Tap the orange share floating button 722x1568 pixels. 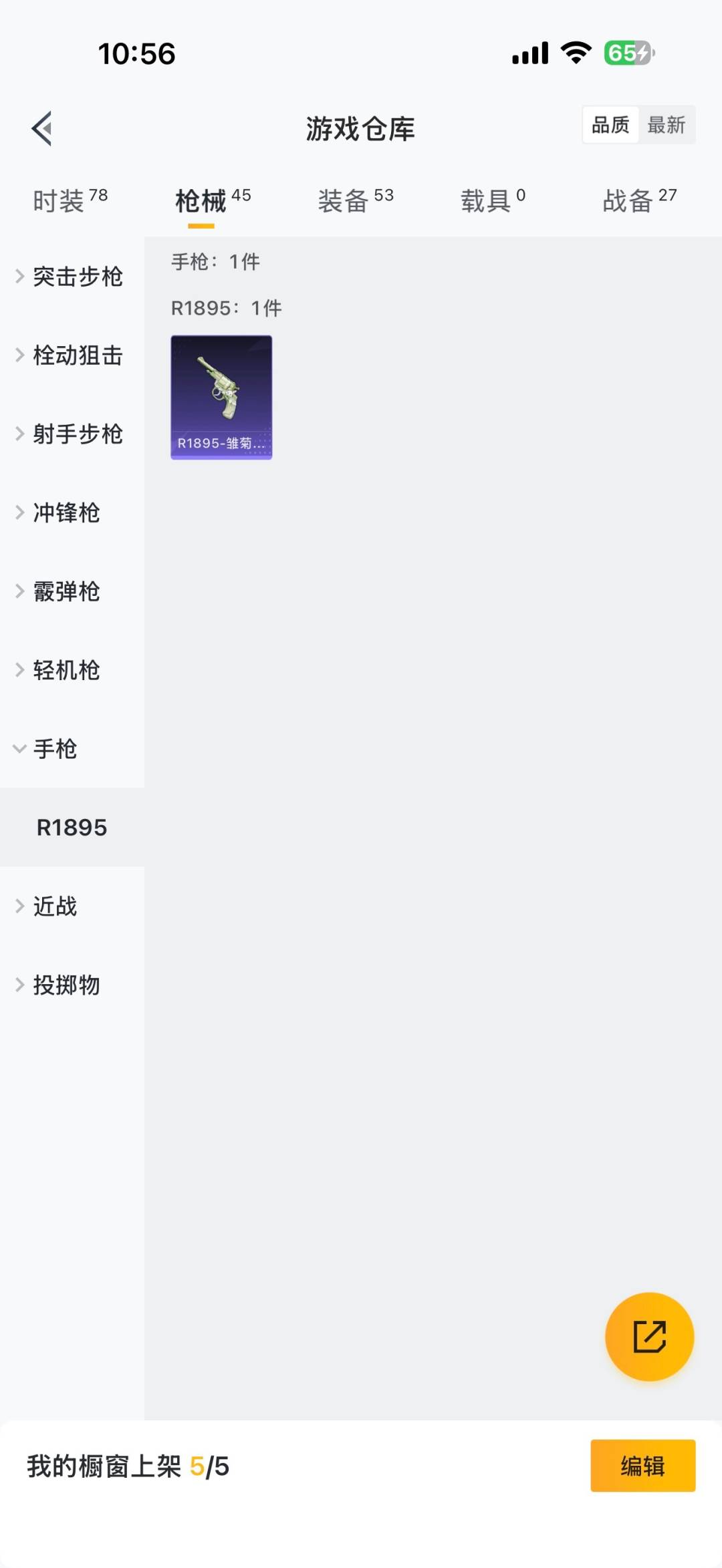tap(649, 1337)
